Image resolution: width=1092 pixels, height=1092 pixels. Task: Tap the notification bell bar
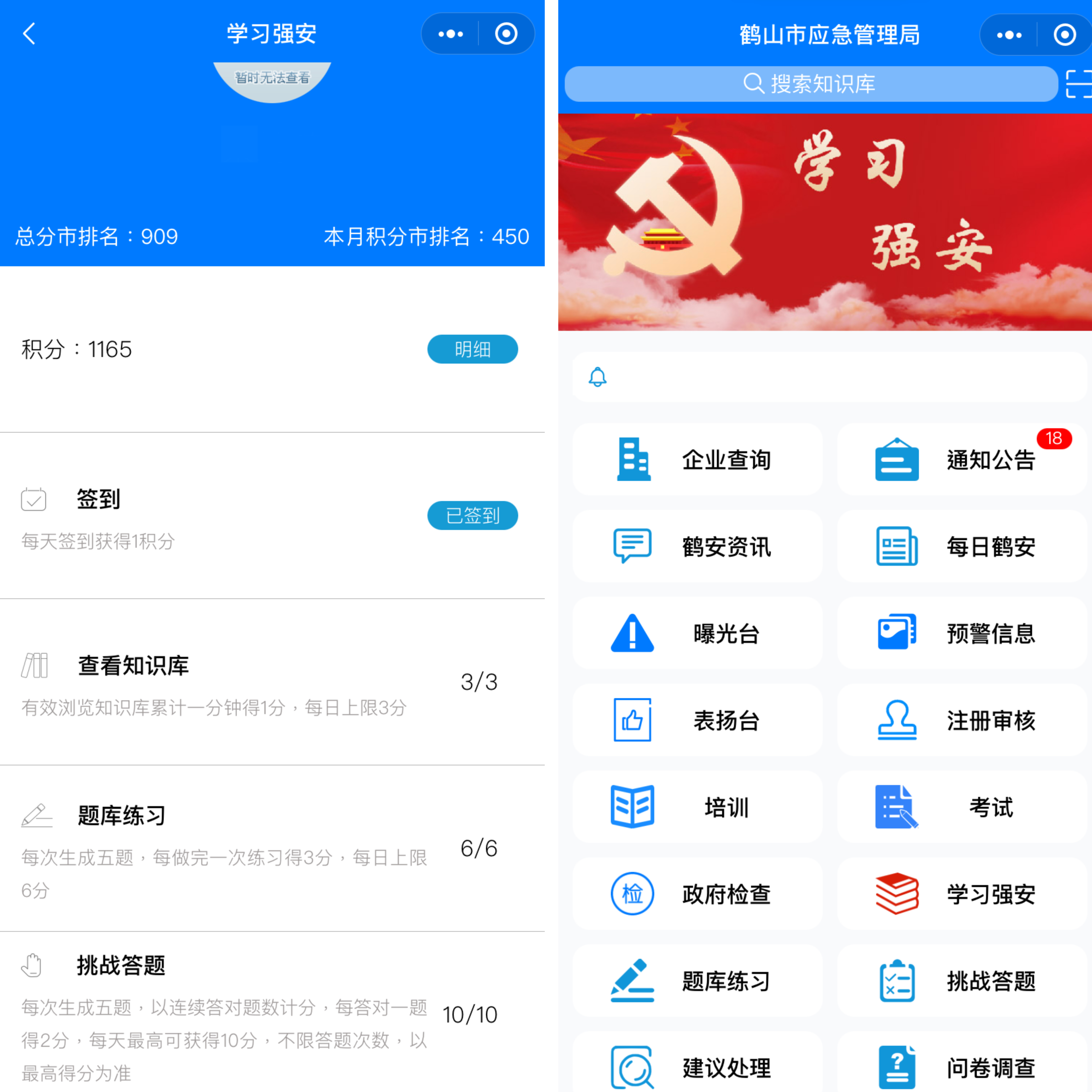point(829,377)
